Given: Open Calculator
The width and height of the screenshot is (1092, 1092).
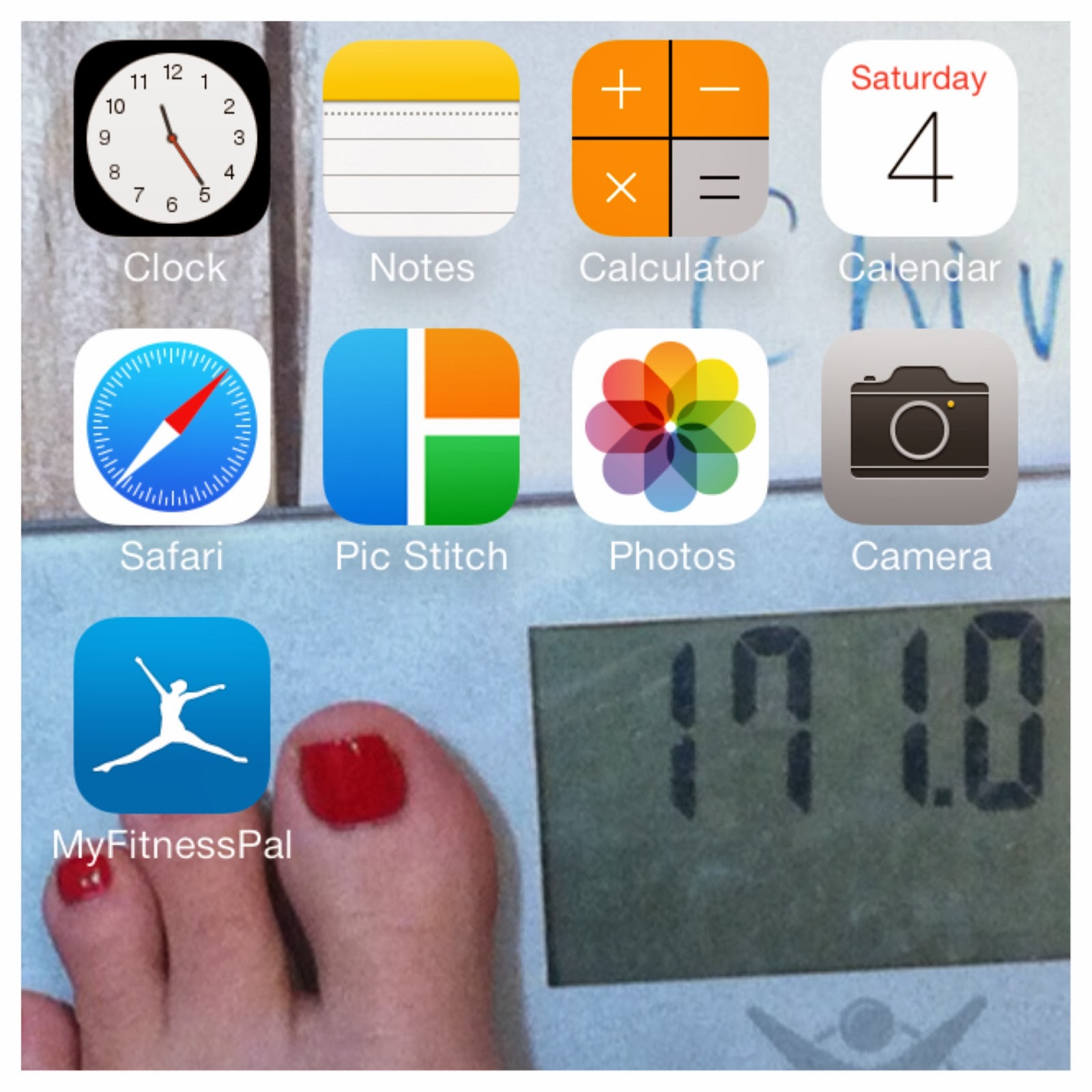Looking at the screenshot, I should pyautogui.click(x=670, y=139).
